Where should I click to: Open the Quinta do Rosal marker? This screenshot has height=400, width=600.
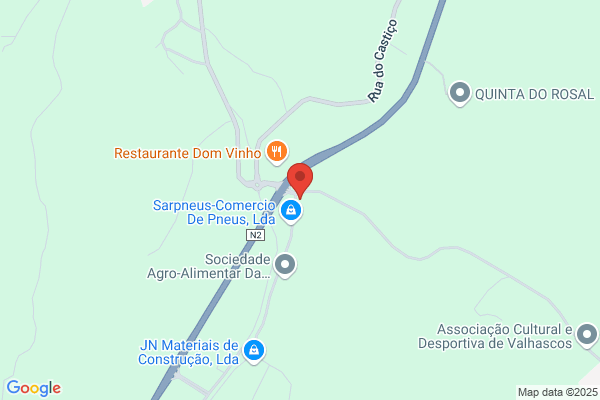pyautogui.click(x=460, y=93)
